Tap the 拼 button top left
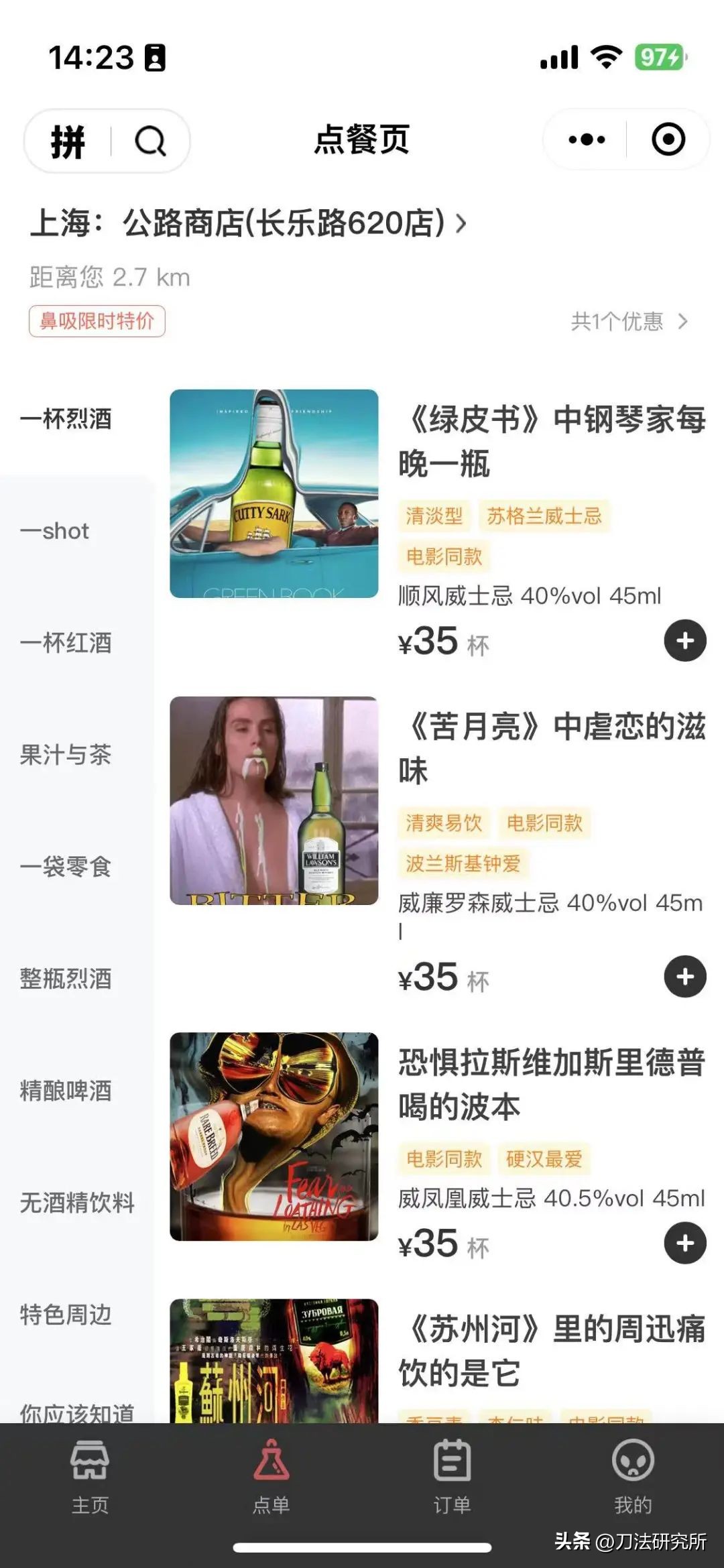This screenshot has width=724, height=1568. (69, 141)
